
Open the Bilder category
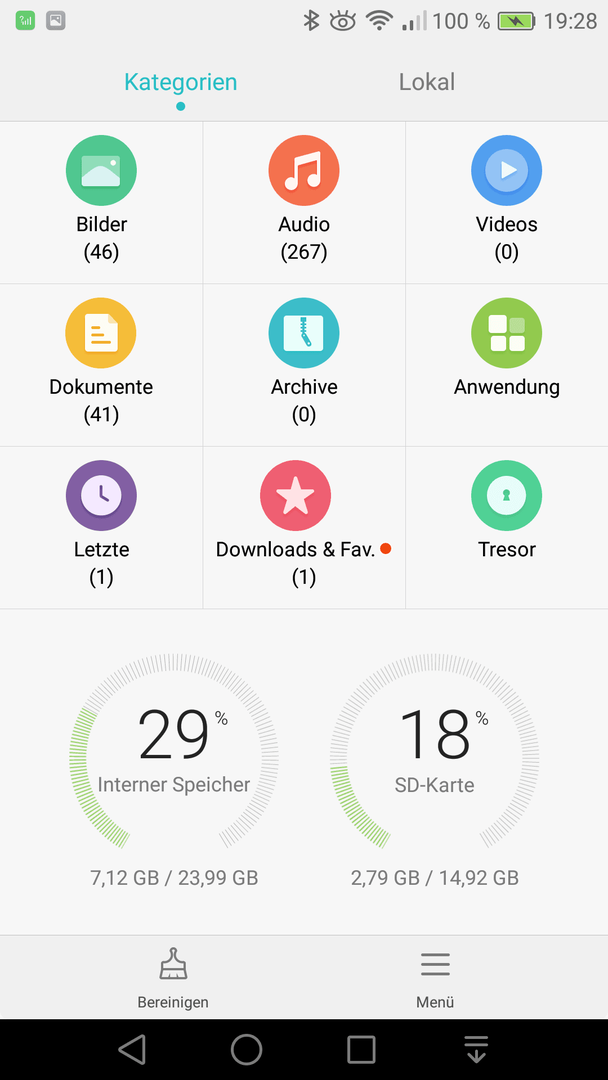coord(101,200)
